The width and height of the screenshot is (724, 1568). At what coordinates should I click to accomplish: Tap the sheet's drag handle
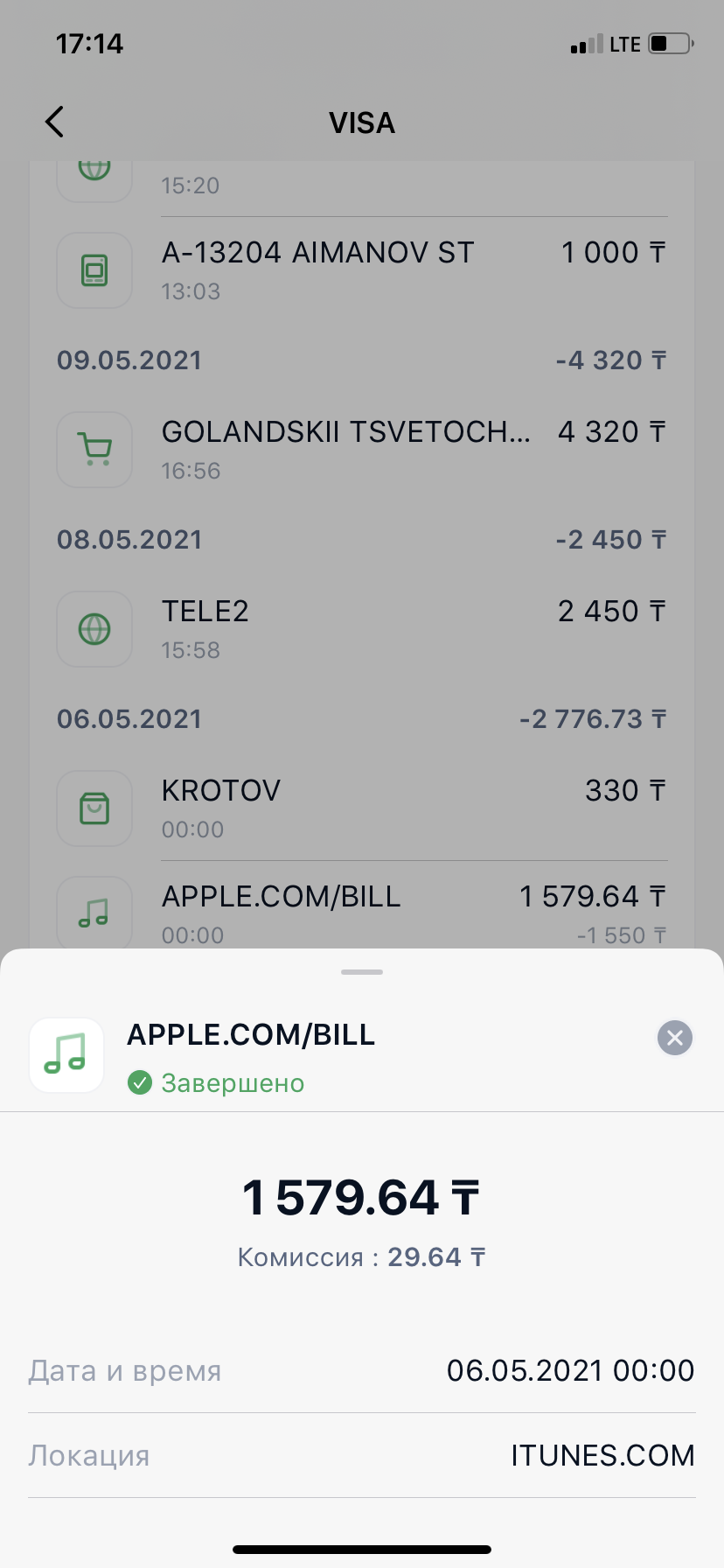tap(362, 972)
